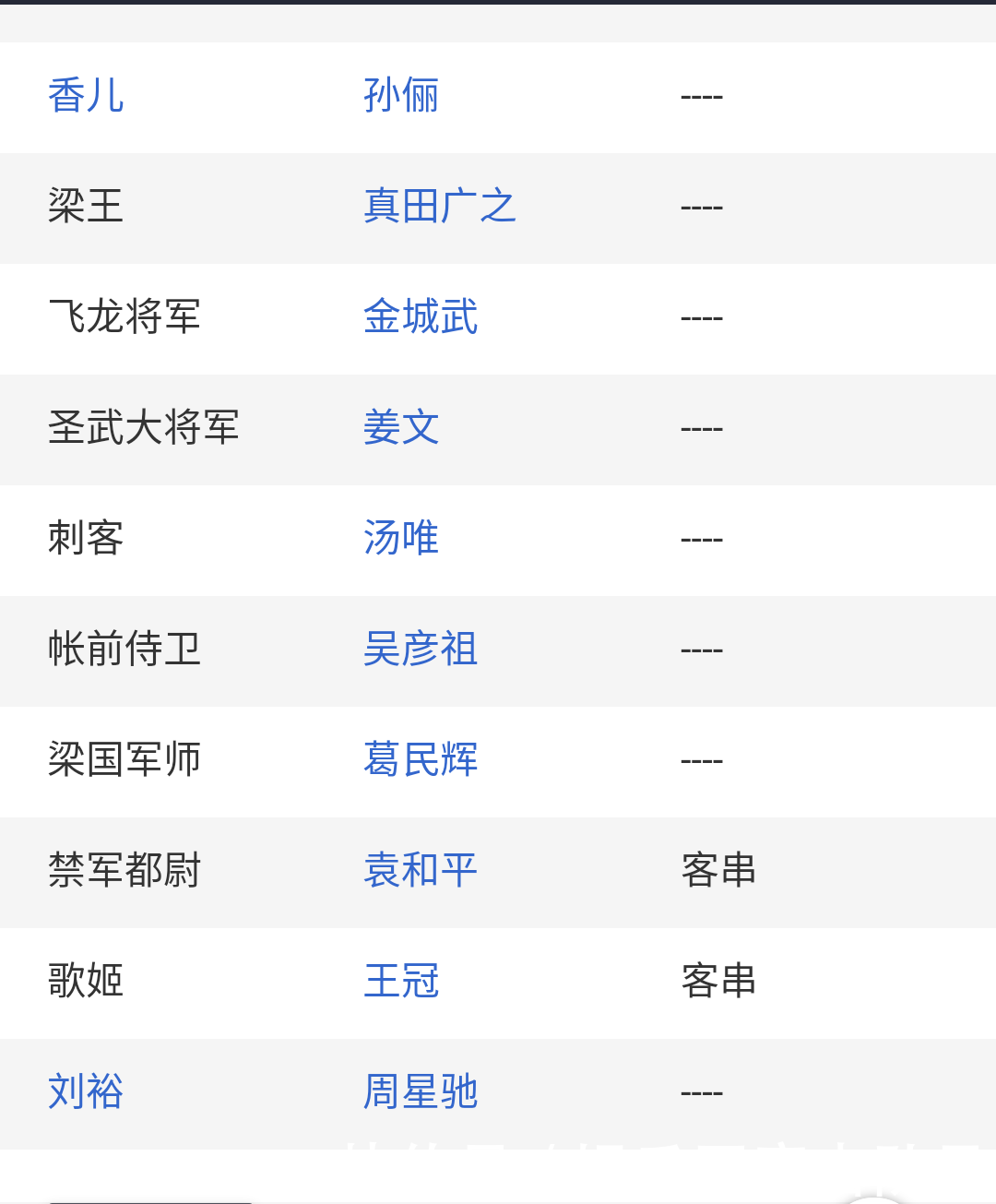996x1204 pixels.
Task: Click the 香儿 character link
Action: point(86,95)
